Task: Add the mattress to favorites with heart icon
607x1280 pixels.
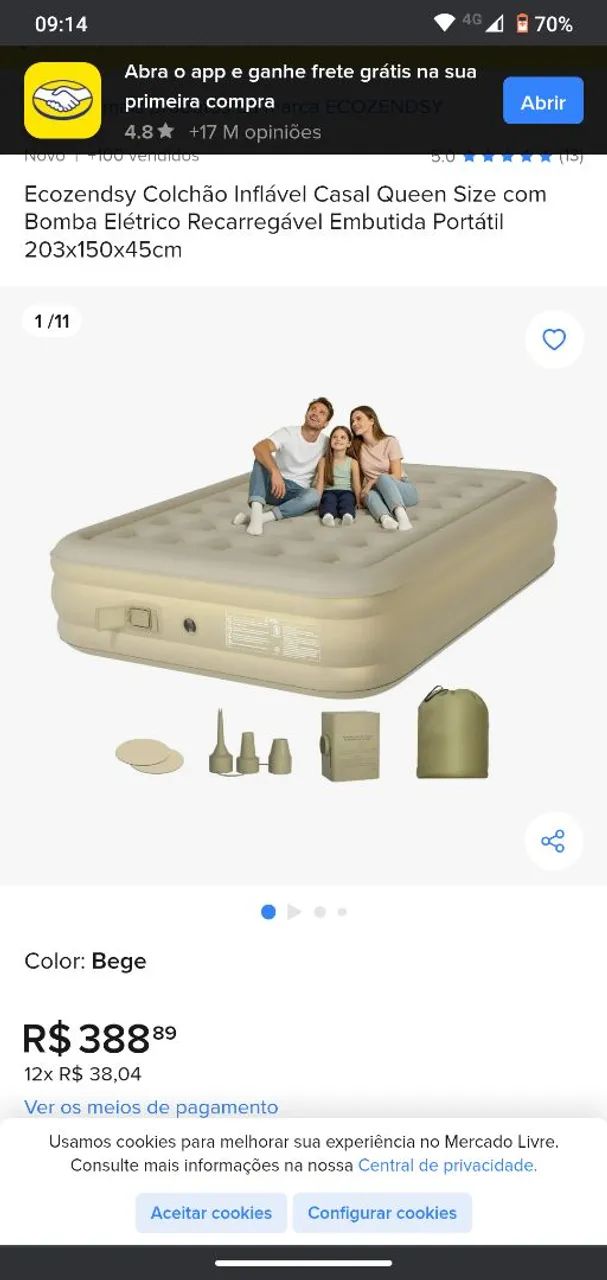Action: [554, 340]
